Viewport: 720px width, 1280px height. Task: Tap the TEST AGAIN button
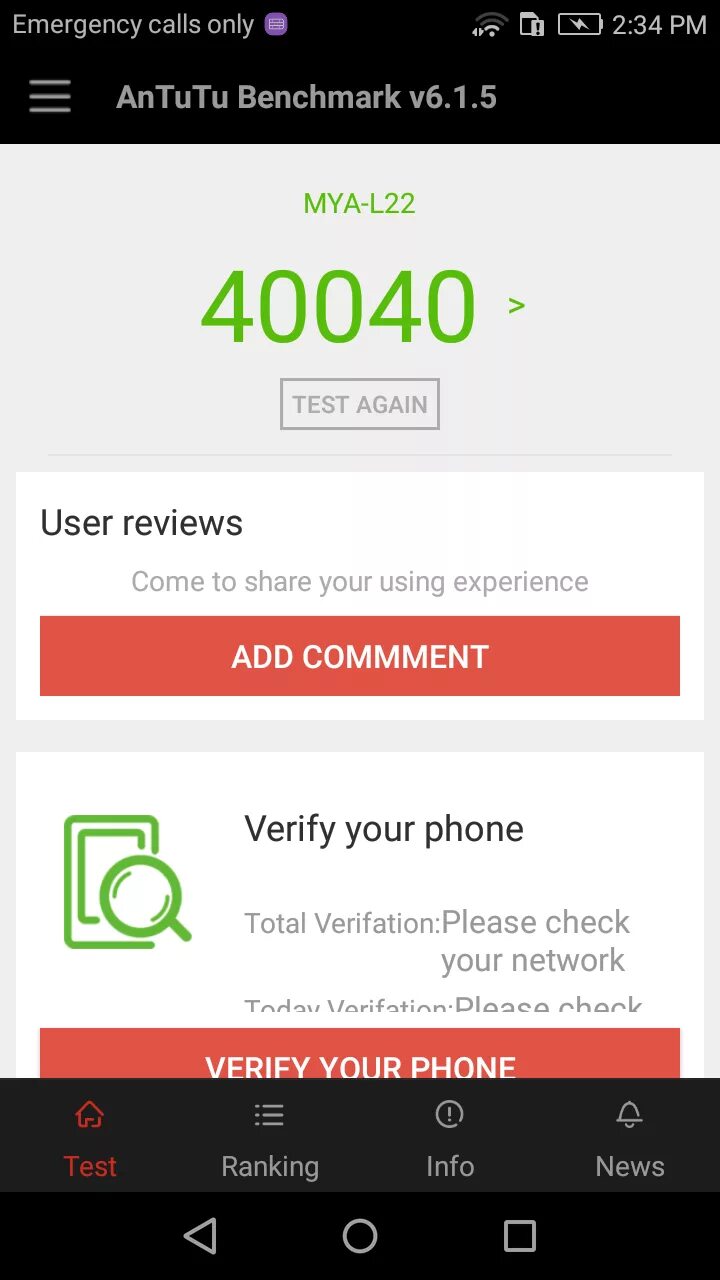(x=360, y=404)
